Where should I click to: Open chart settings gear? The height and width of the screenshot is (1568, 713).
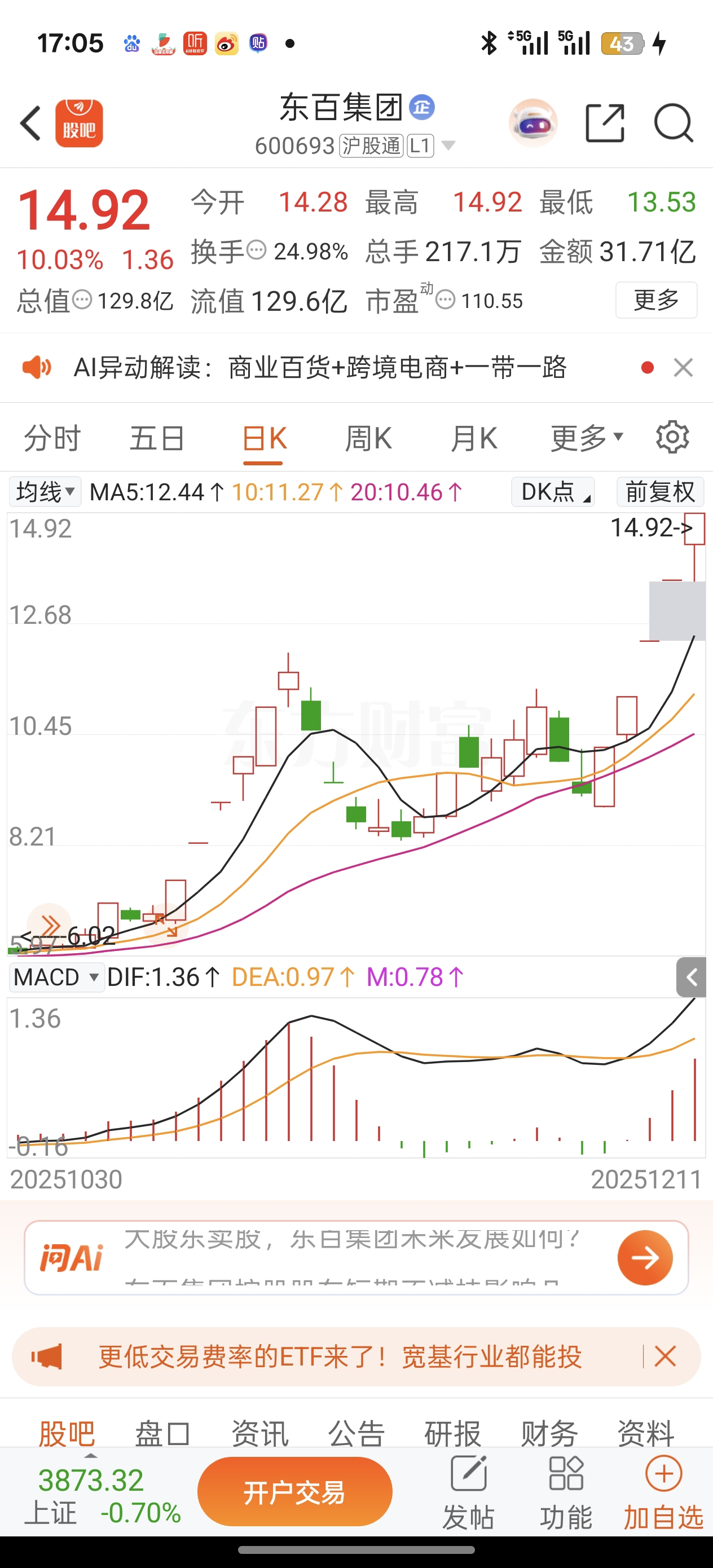(672, 437)
